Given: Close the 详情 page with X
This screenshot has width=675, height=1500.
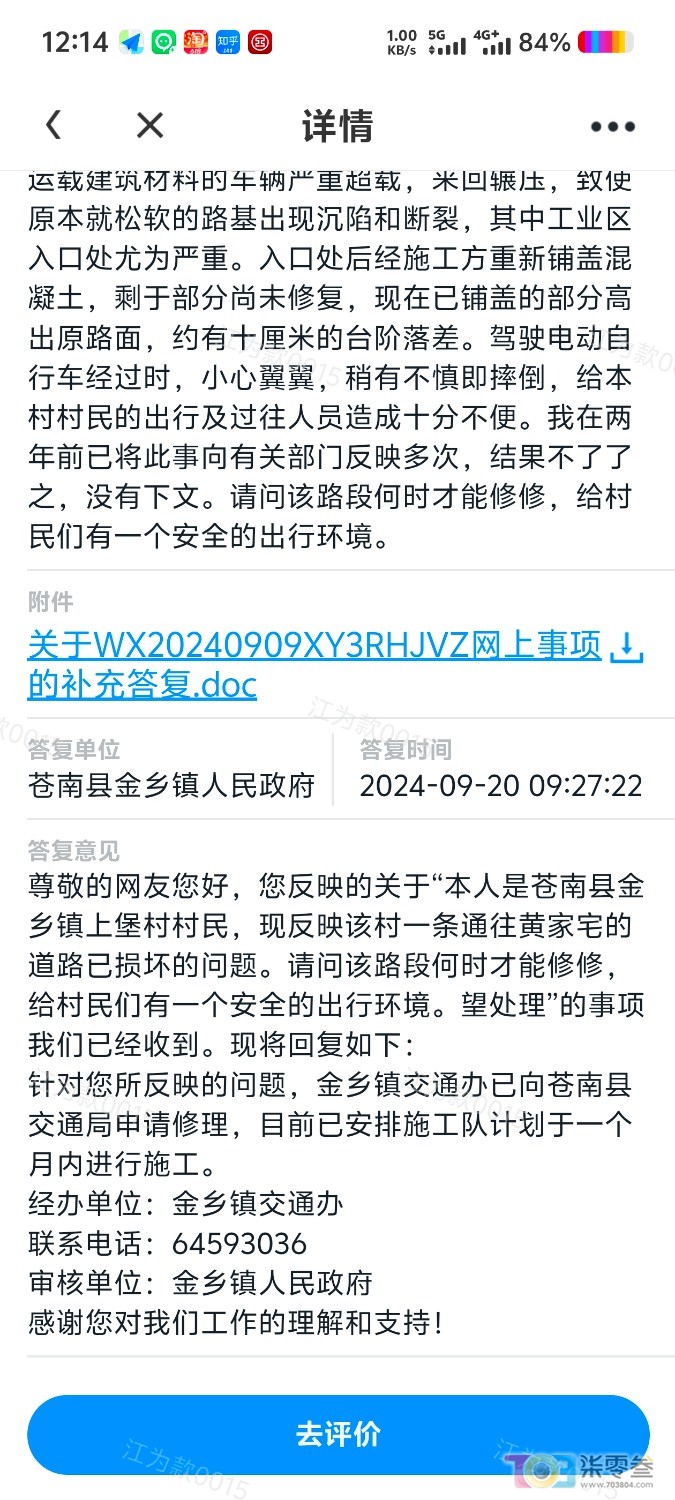Looking at the screenshot, I should pyautogui.click(x=150, y=126).
